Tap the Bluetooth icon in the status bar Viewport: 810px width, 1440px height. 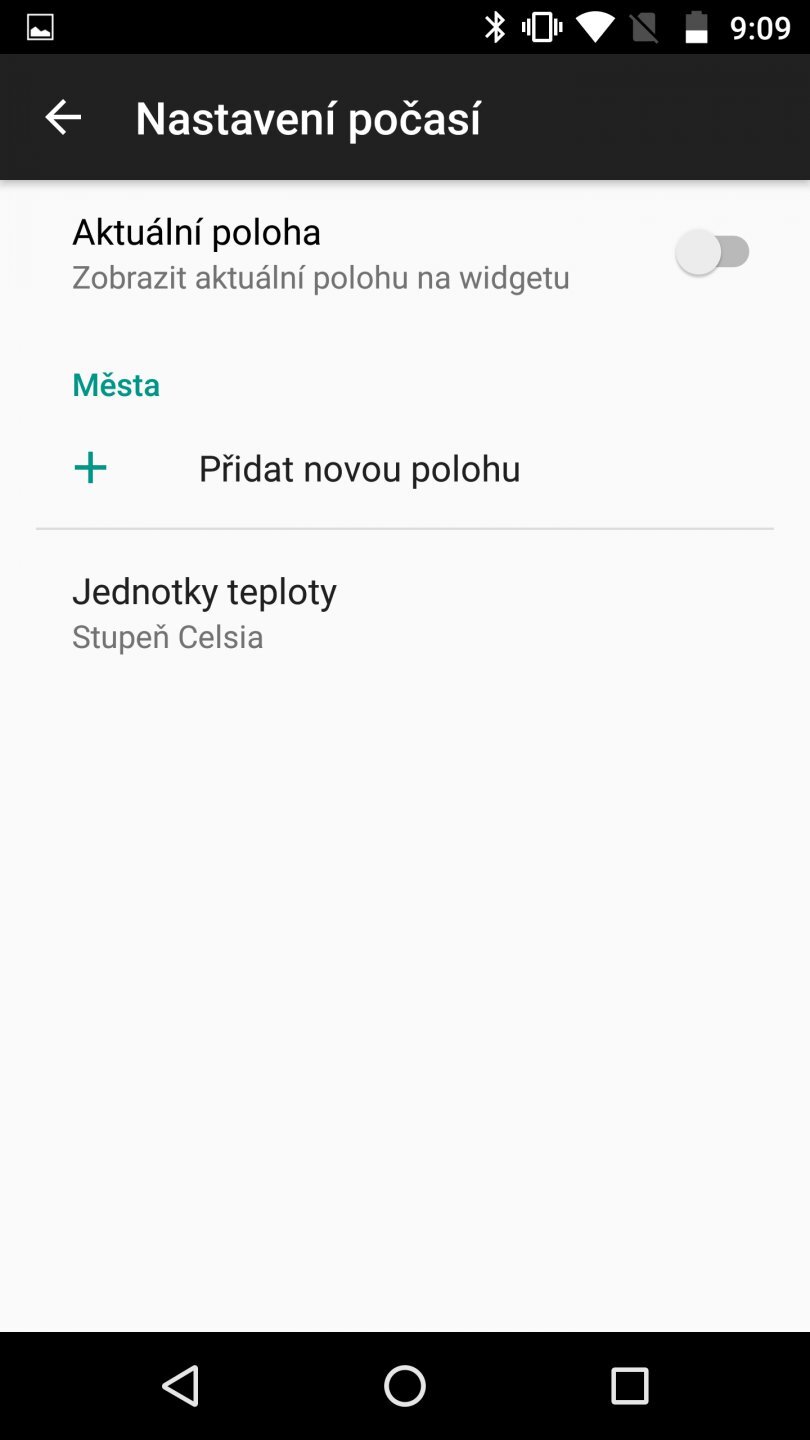pyautogui.click(x=495, y=27)
